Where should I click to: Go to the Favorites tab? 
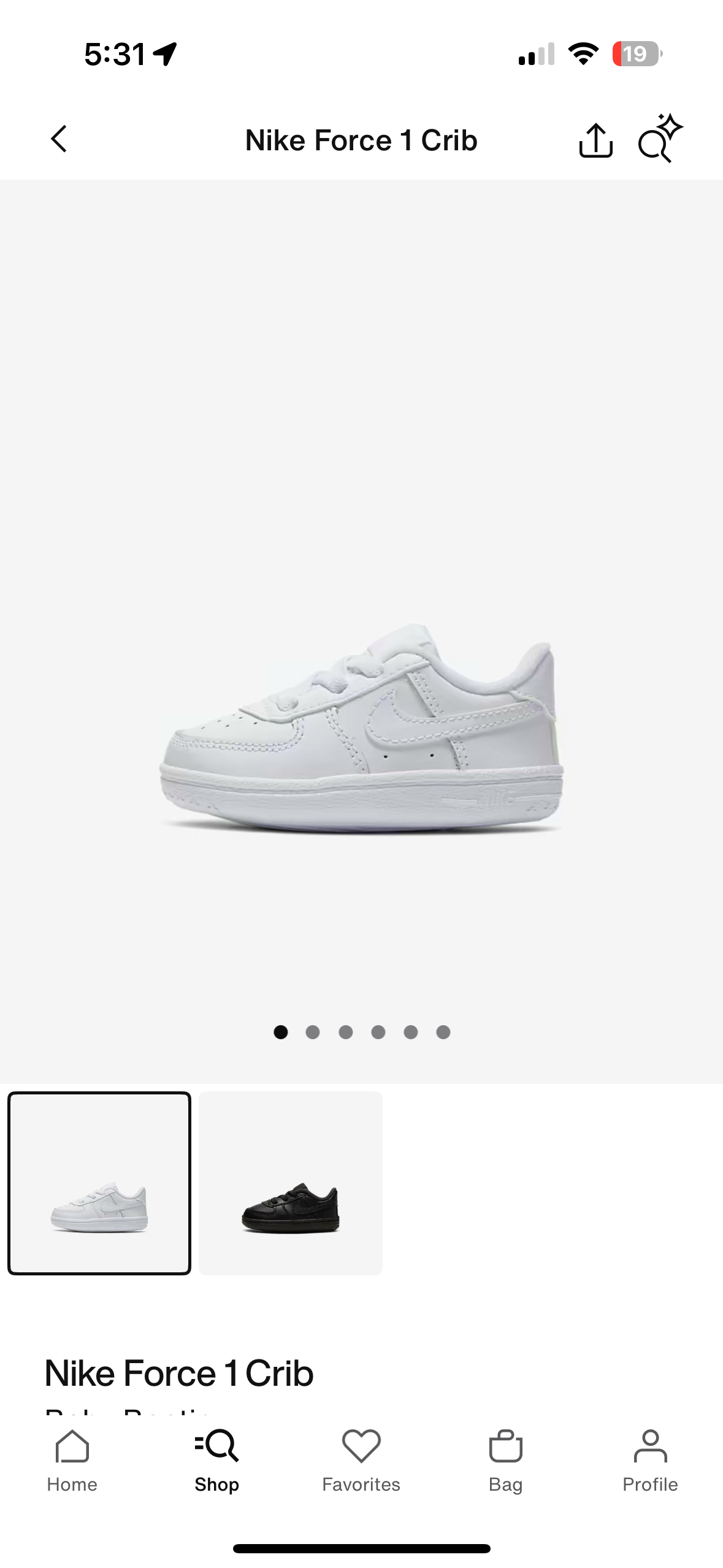pyautogui.click(x=361, y=1461)
